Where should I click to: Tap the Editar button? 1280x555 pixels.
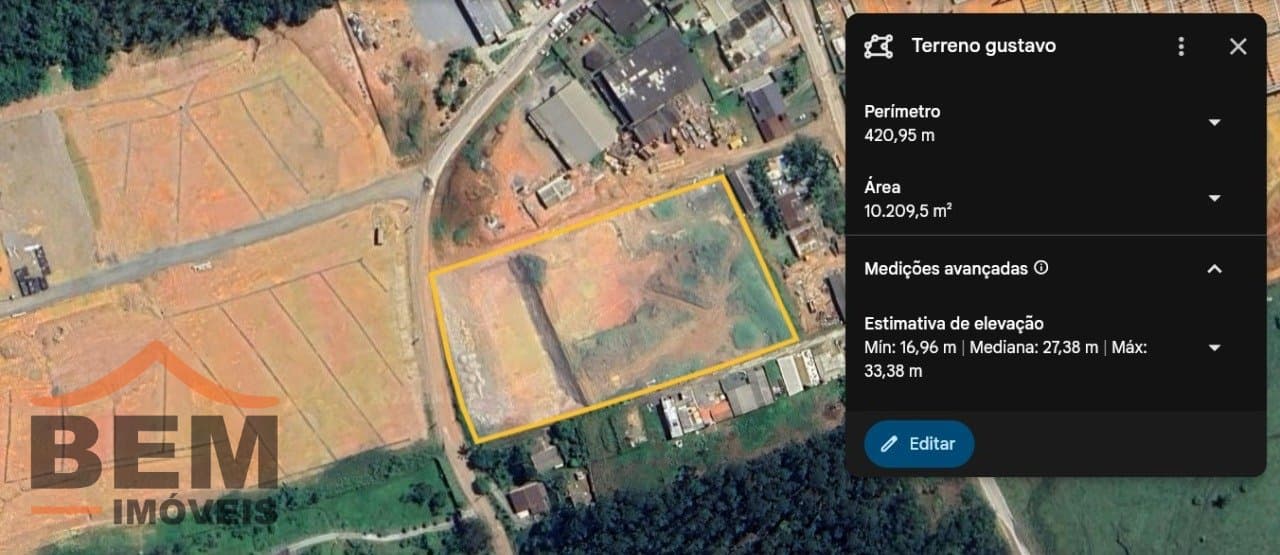(x=918, y=444)
